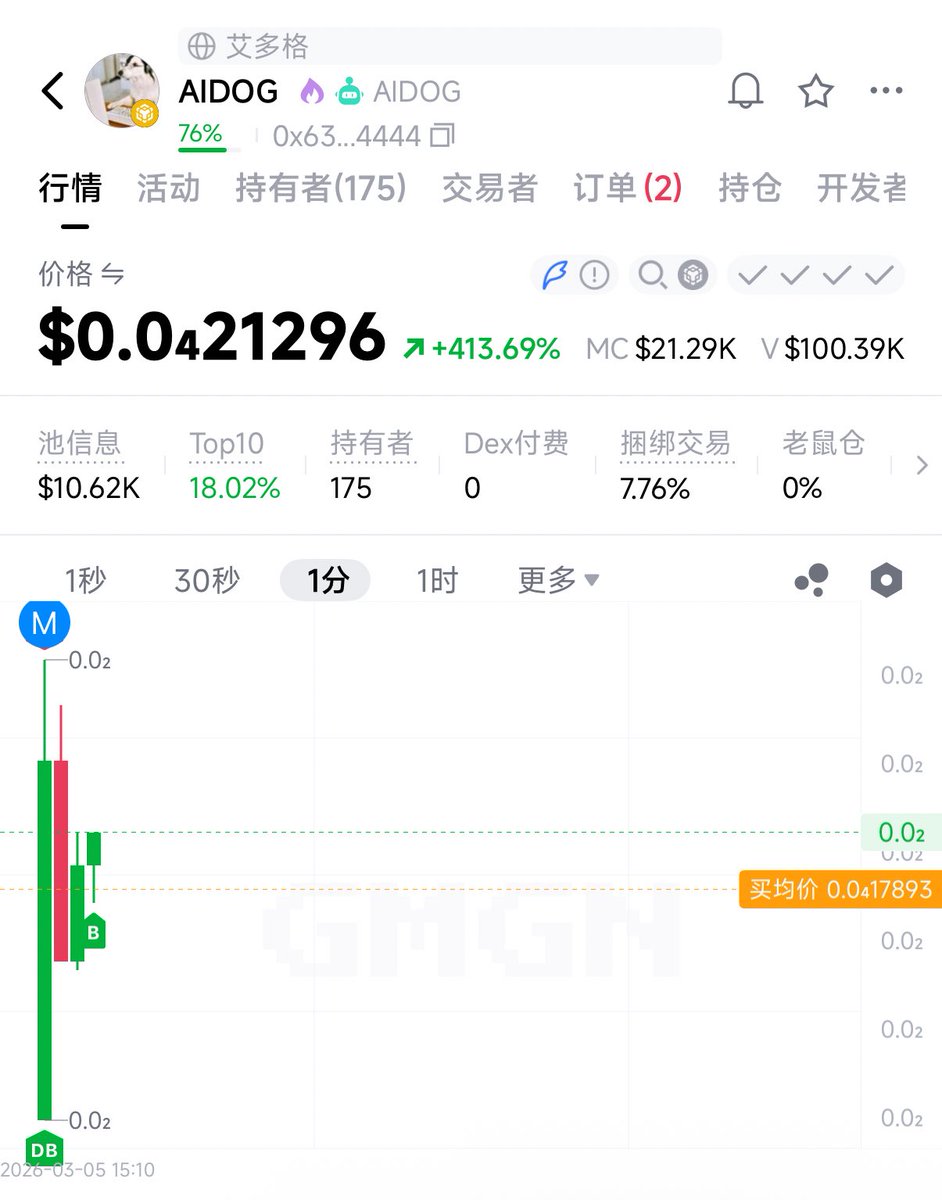The image size is (942, 1200).
Task: Open the 更多 interval dropdown
Action: (x=557, y=580)
